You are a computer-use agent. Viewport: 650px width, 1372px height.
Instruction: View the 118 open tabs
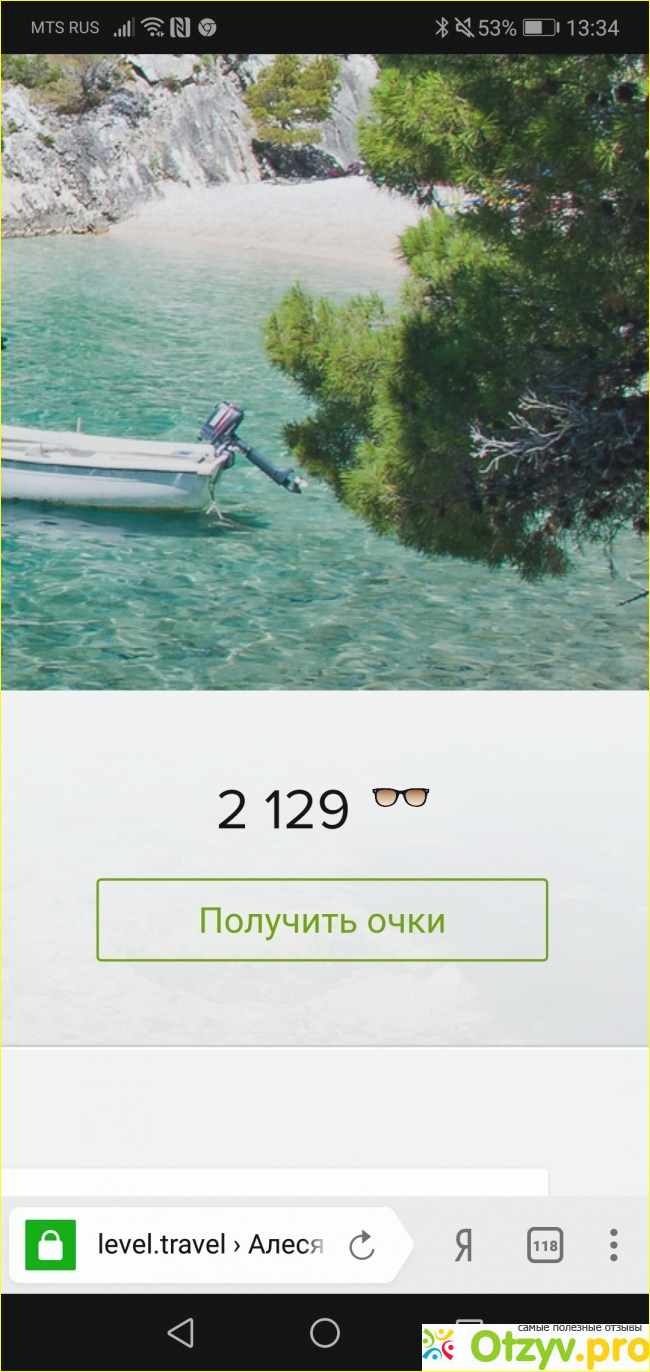point(544,1246)
